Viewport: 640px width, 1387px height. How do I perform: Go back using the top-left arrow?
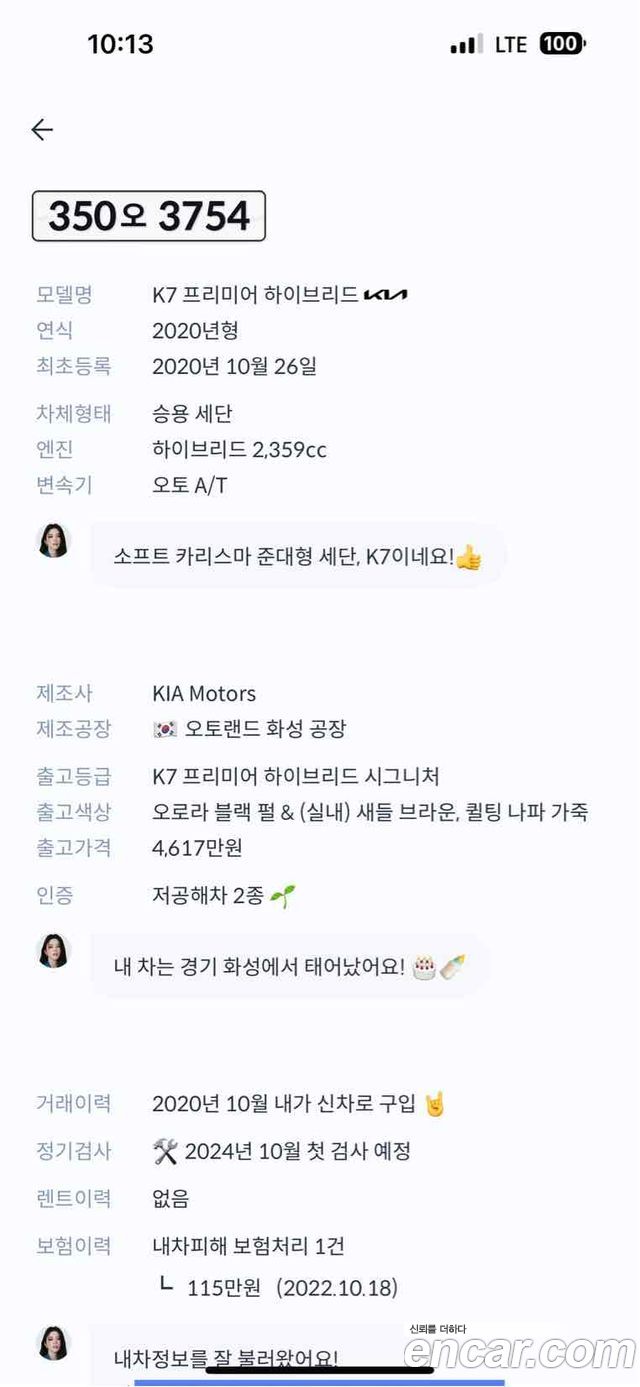[42, 129]
